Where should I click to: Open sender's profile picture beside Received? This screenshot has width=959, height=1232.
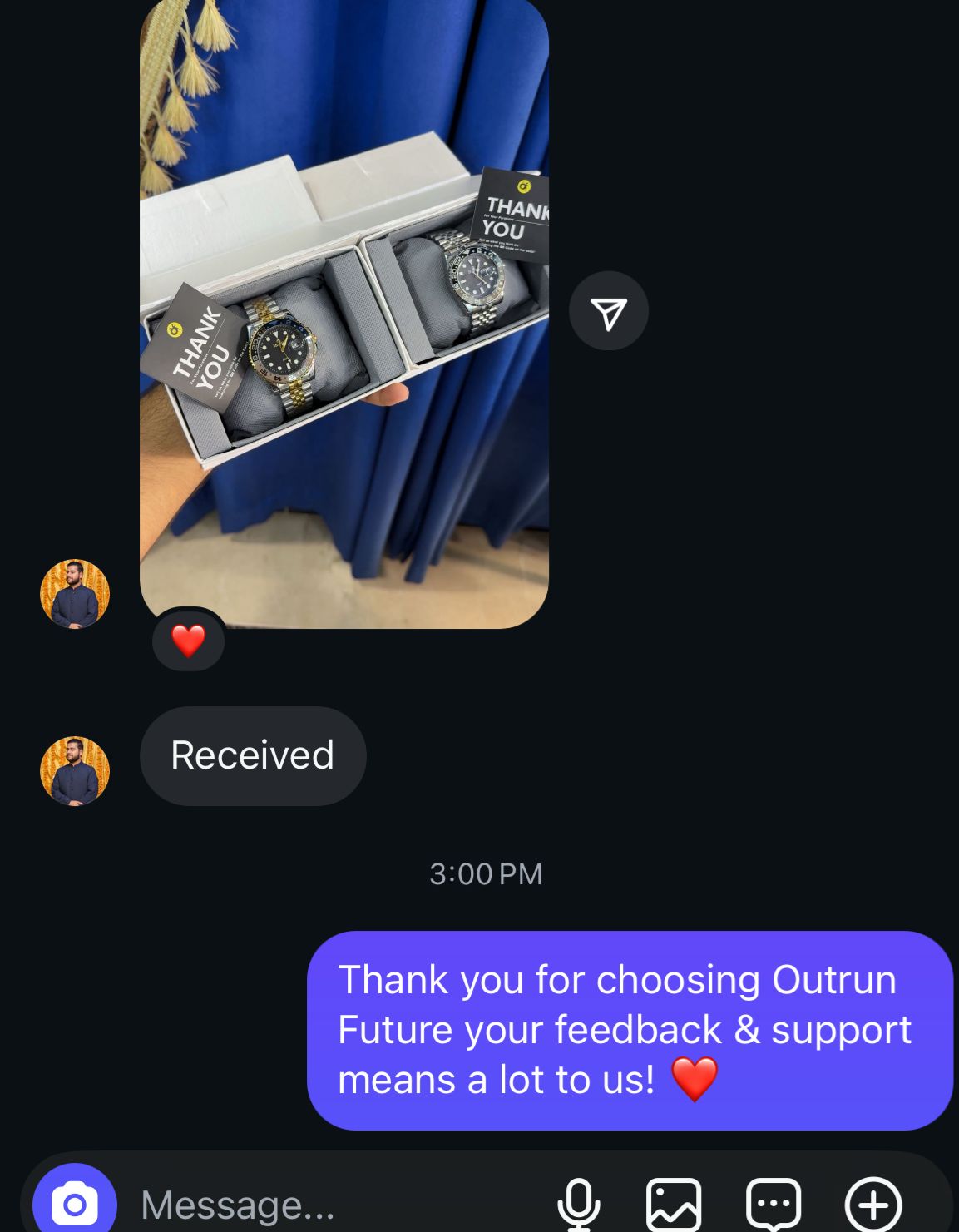[75, 770]
